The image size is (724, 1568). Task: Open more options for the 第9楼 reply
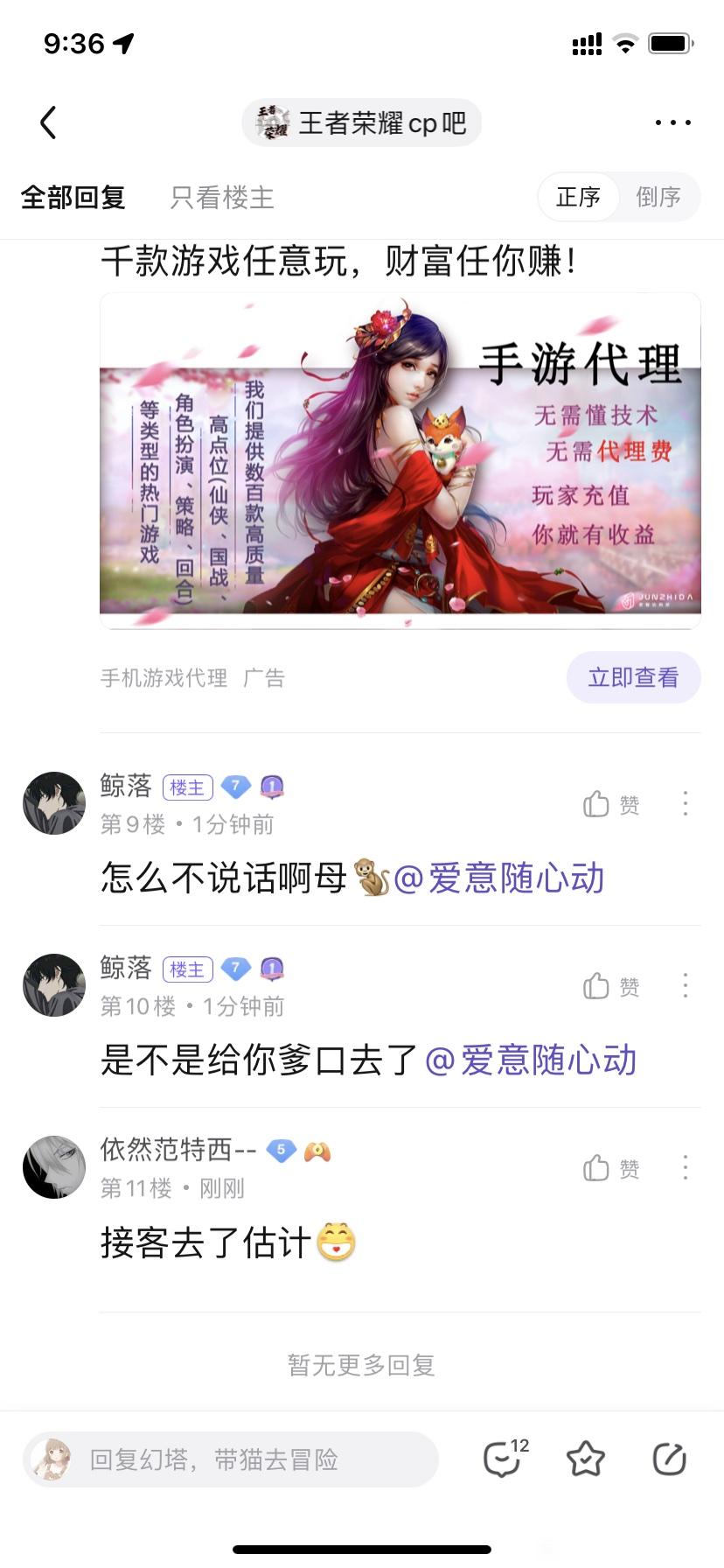point(686,804)
